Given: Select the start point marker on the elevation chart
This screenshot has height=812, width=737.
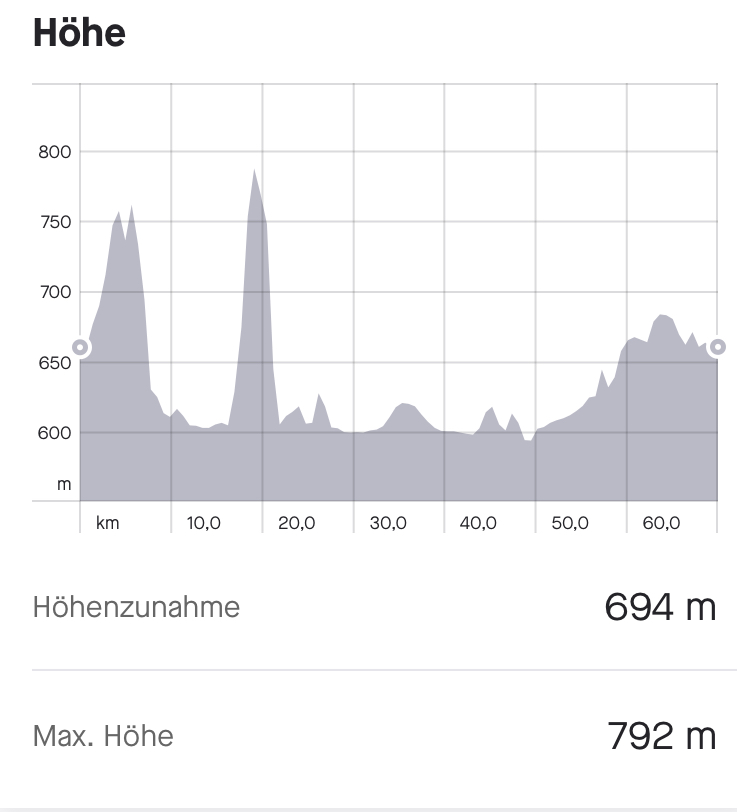Looking at the screenshot, I should 80,348.
